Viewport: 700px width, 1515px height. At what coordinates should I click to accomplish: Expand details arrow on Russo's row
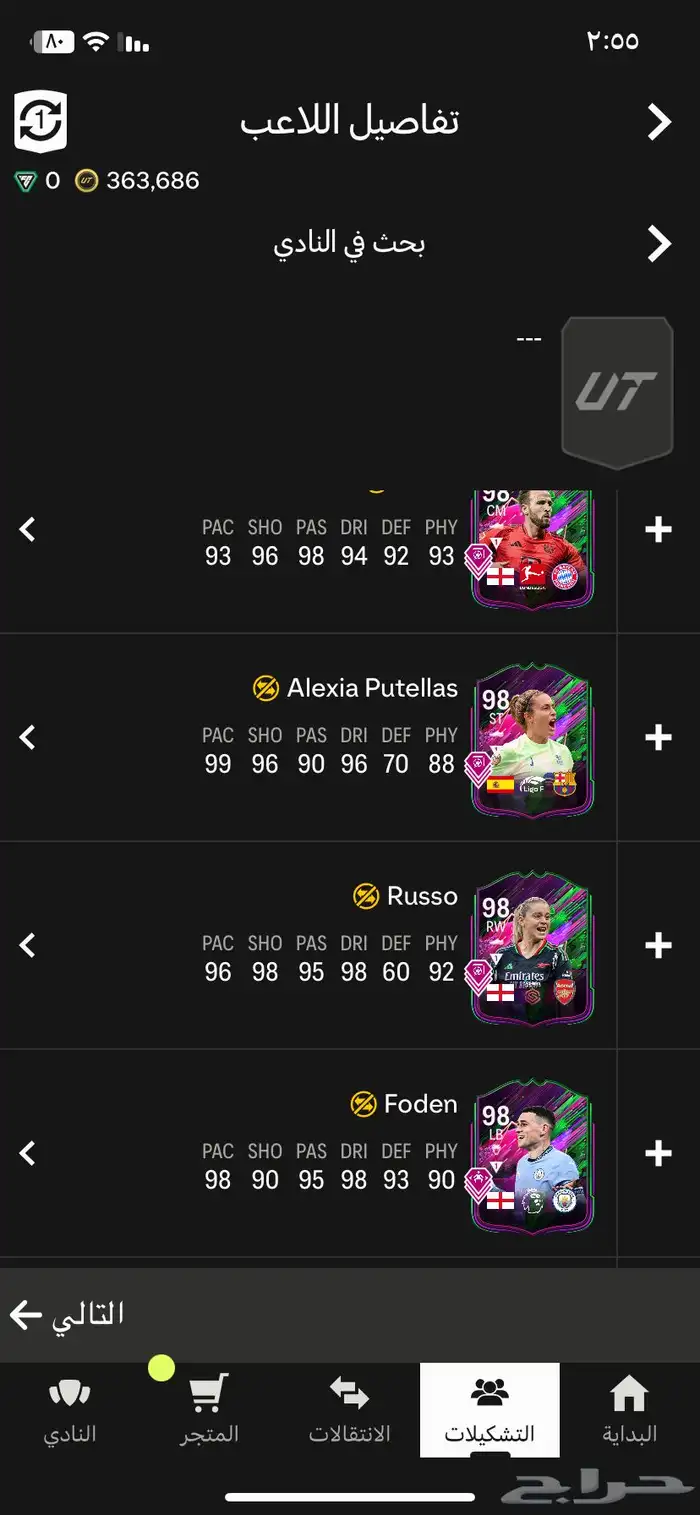pos(28,946)
